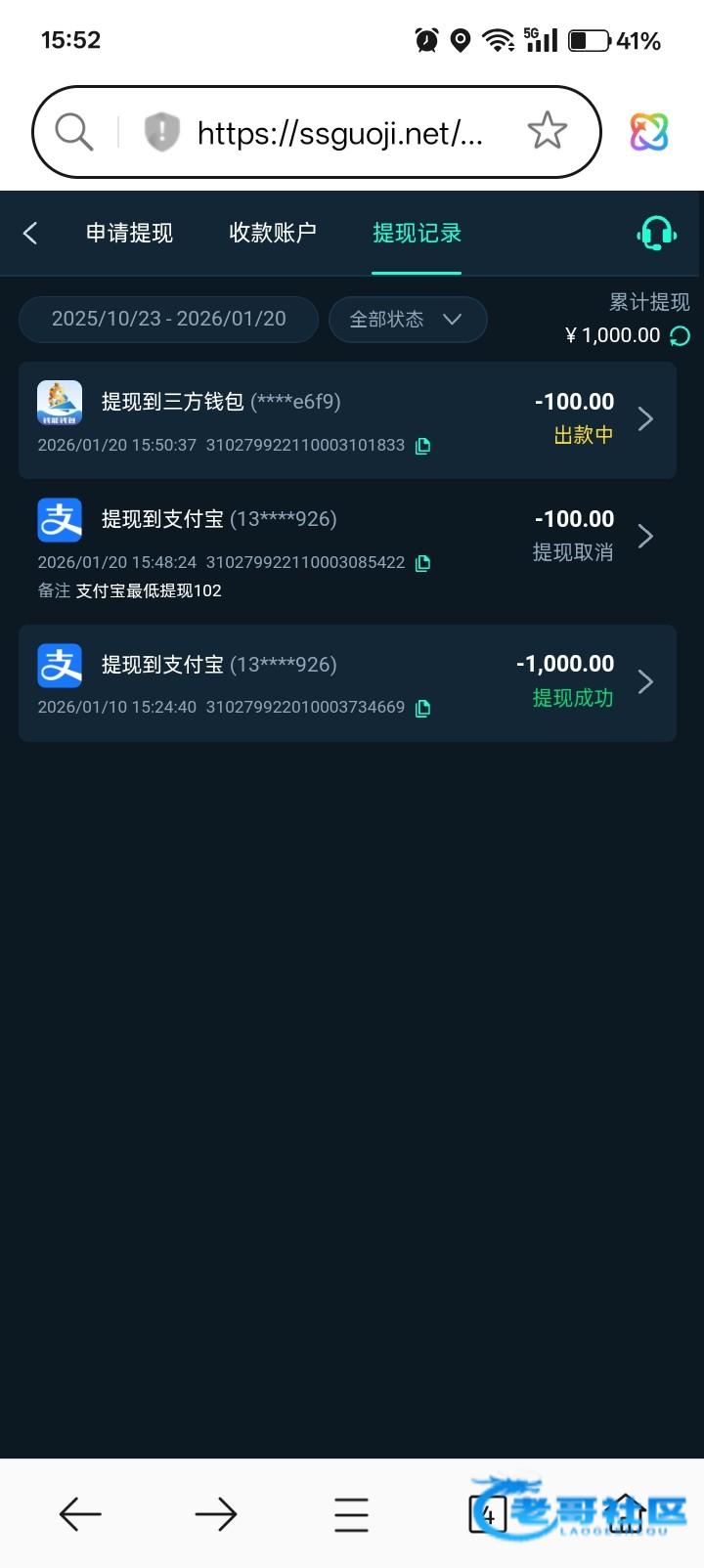
Task: Tap the browser address bar
Action: coord(337,132)
